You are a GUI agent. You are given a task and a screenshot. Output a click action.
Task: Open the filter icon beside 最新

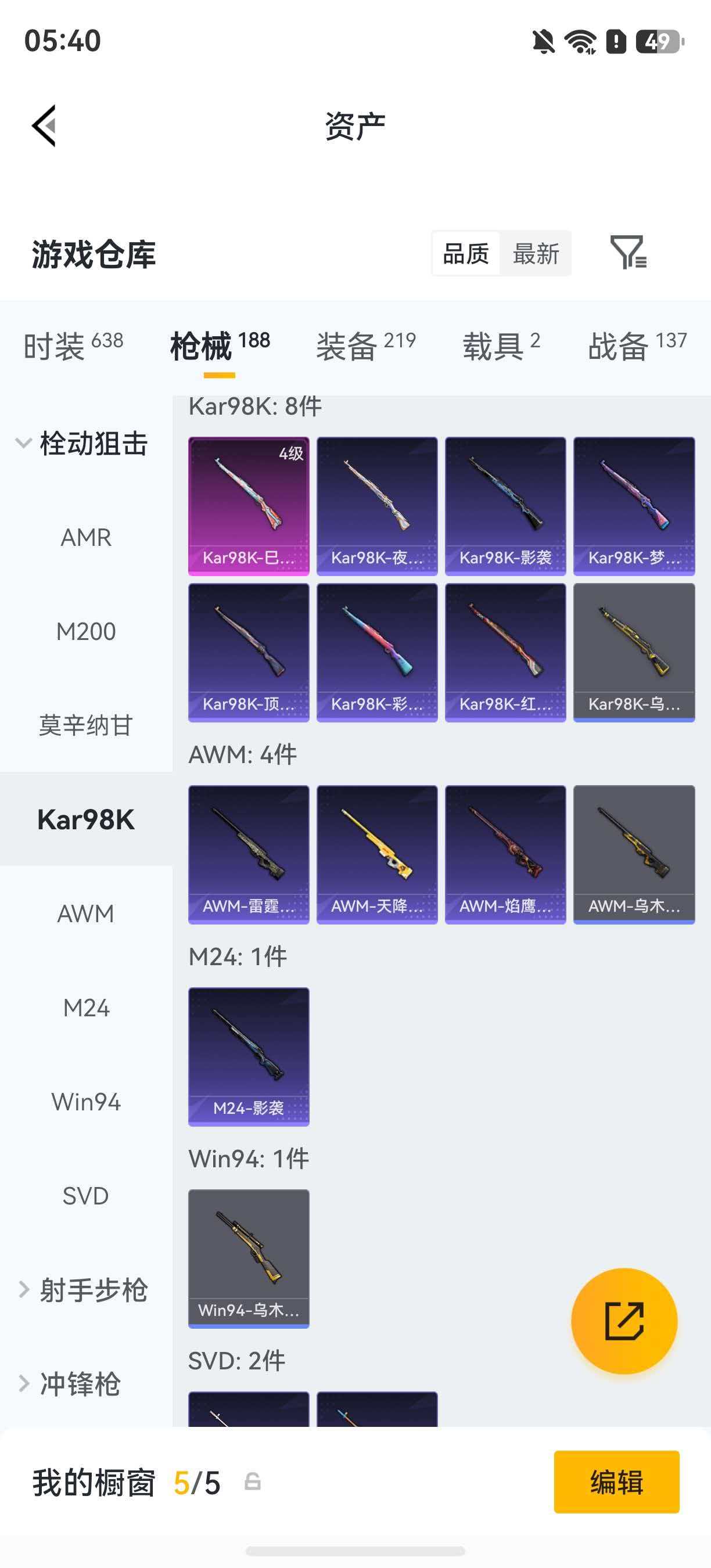[x=628, y=253]
